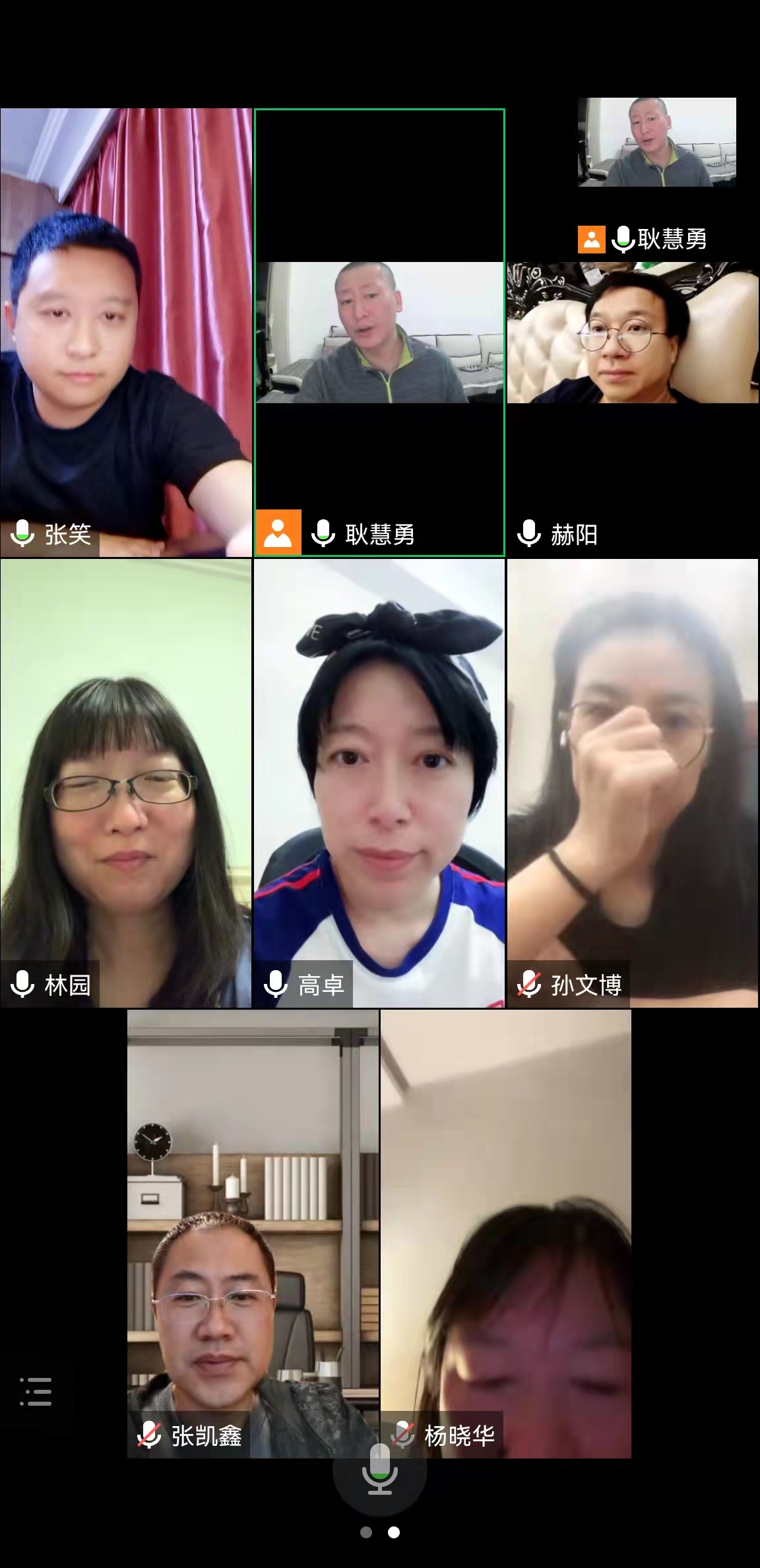The height and width of the screenshot is (1568, 760).
Task: View 高卓's video tile
Action: (x=379, y=783)
